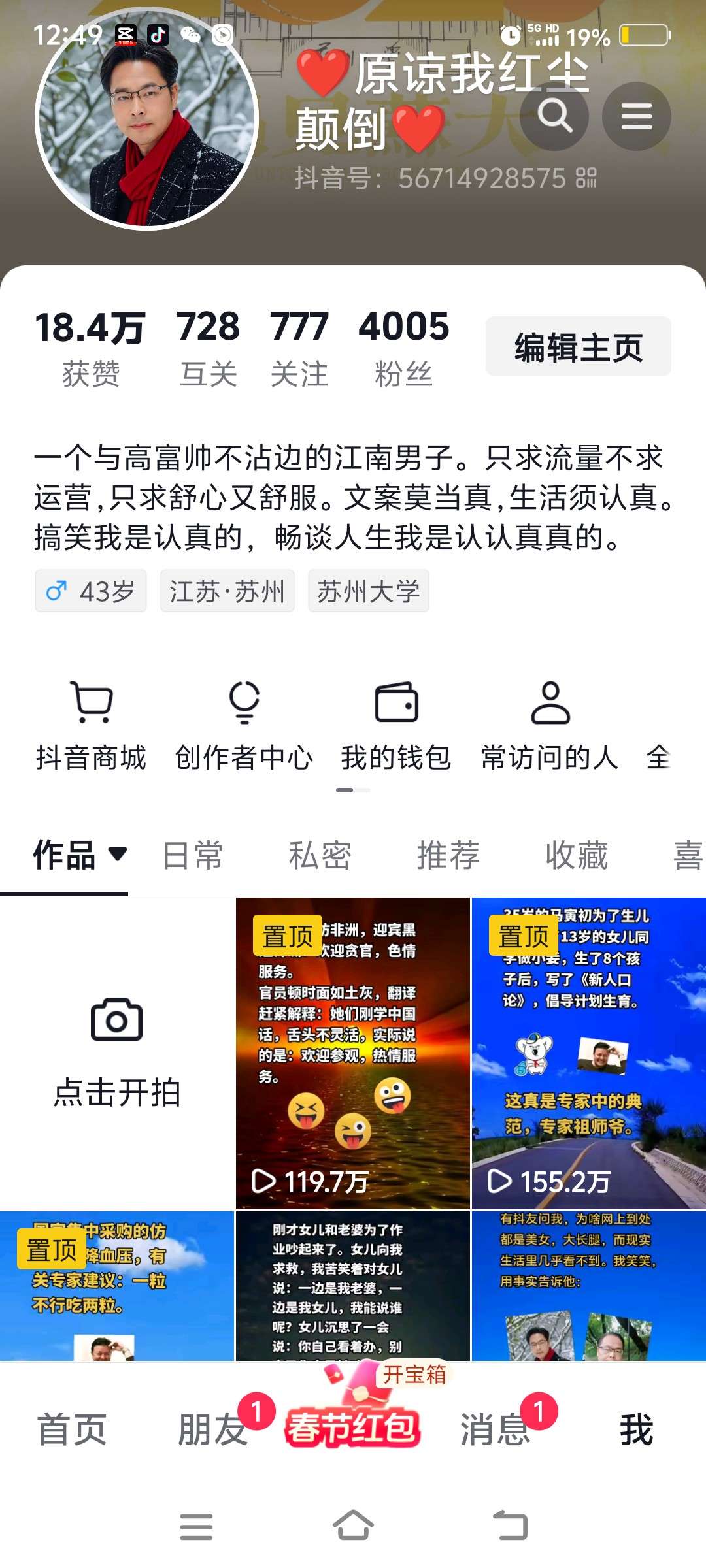Image resolution: width=706 pixels, height=1568 pixels.
Task: Open 抖音商城 shopping mall
Action: pyautogui.click(x=91, y=725)
